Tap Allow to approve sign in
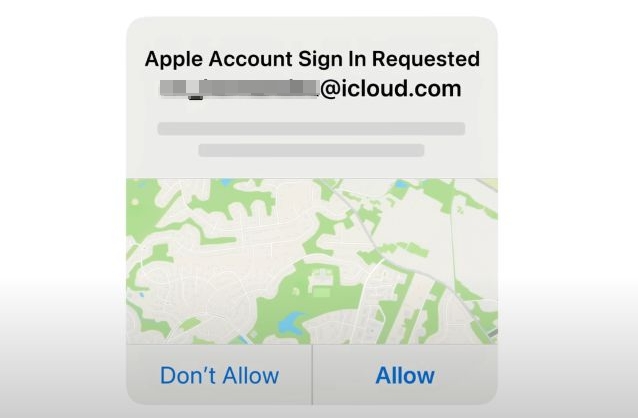The image size is (638, 418). 405,376
